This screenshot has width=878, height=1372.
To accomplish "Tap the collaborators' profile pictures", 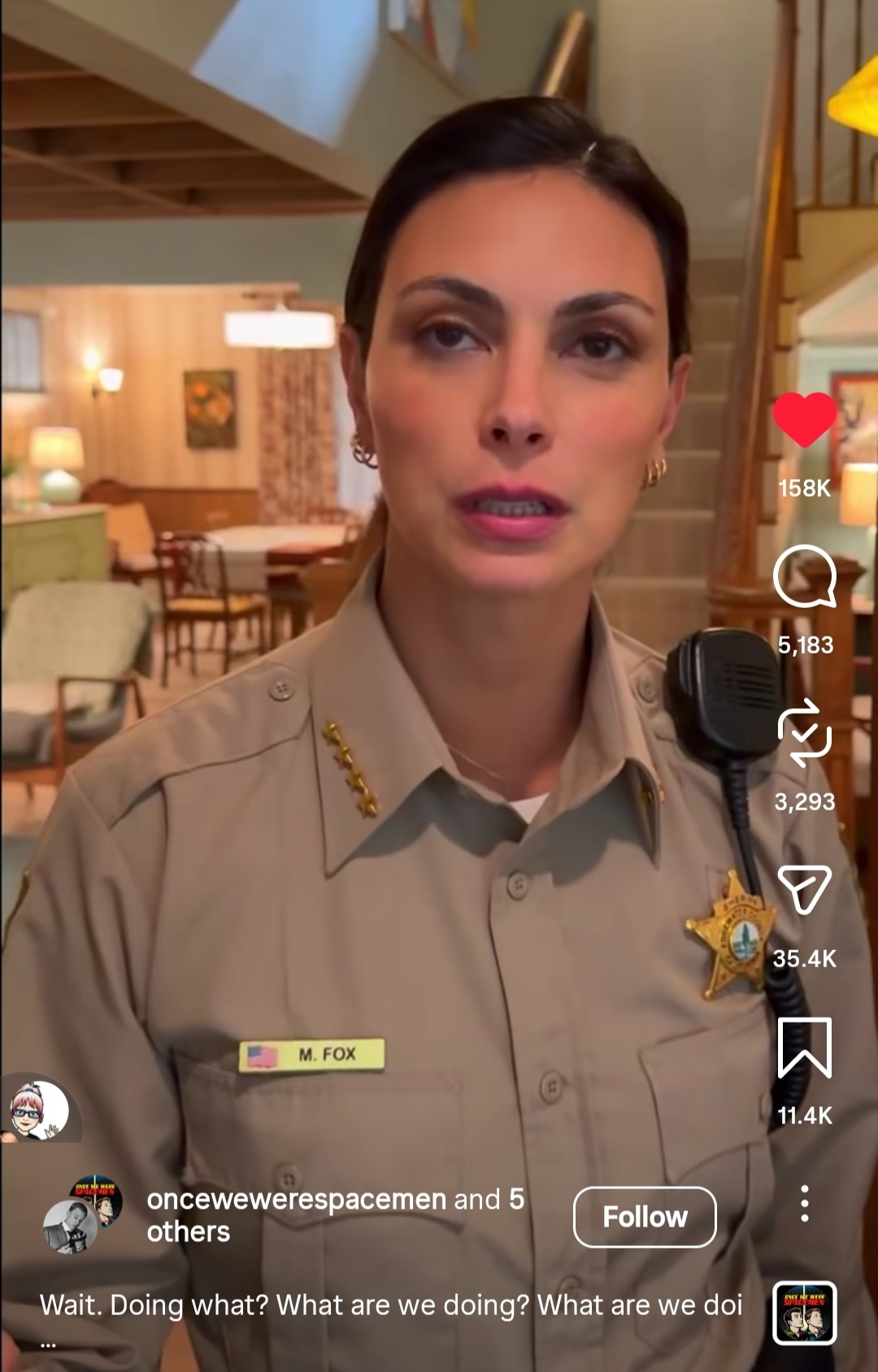I will [x=83, y=1214].
